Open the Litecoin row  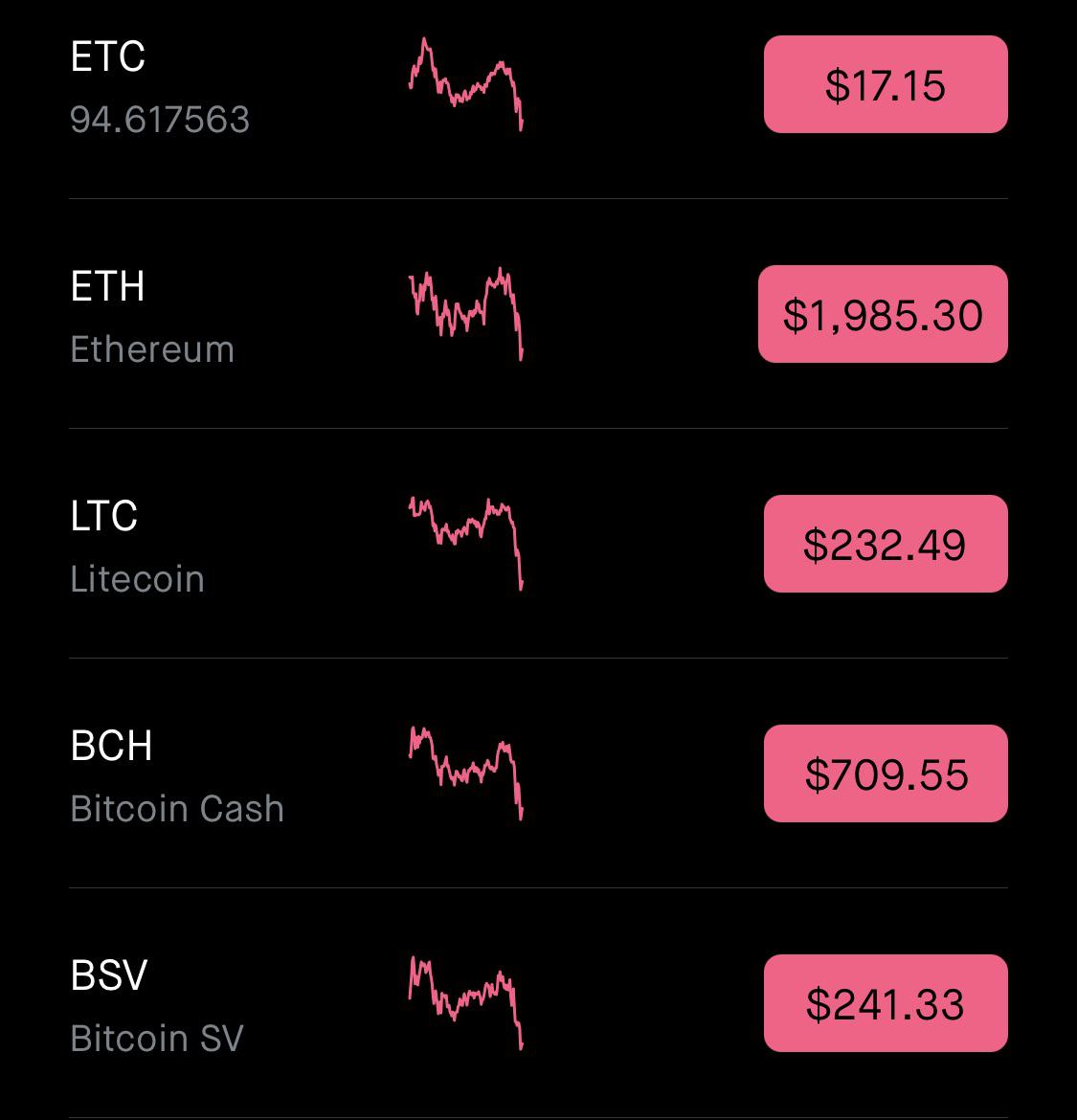click(139, 546)
